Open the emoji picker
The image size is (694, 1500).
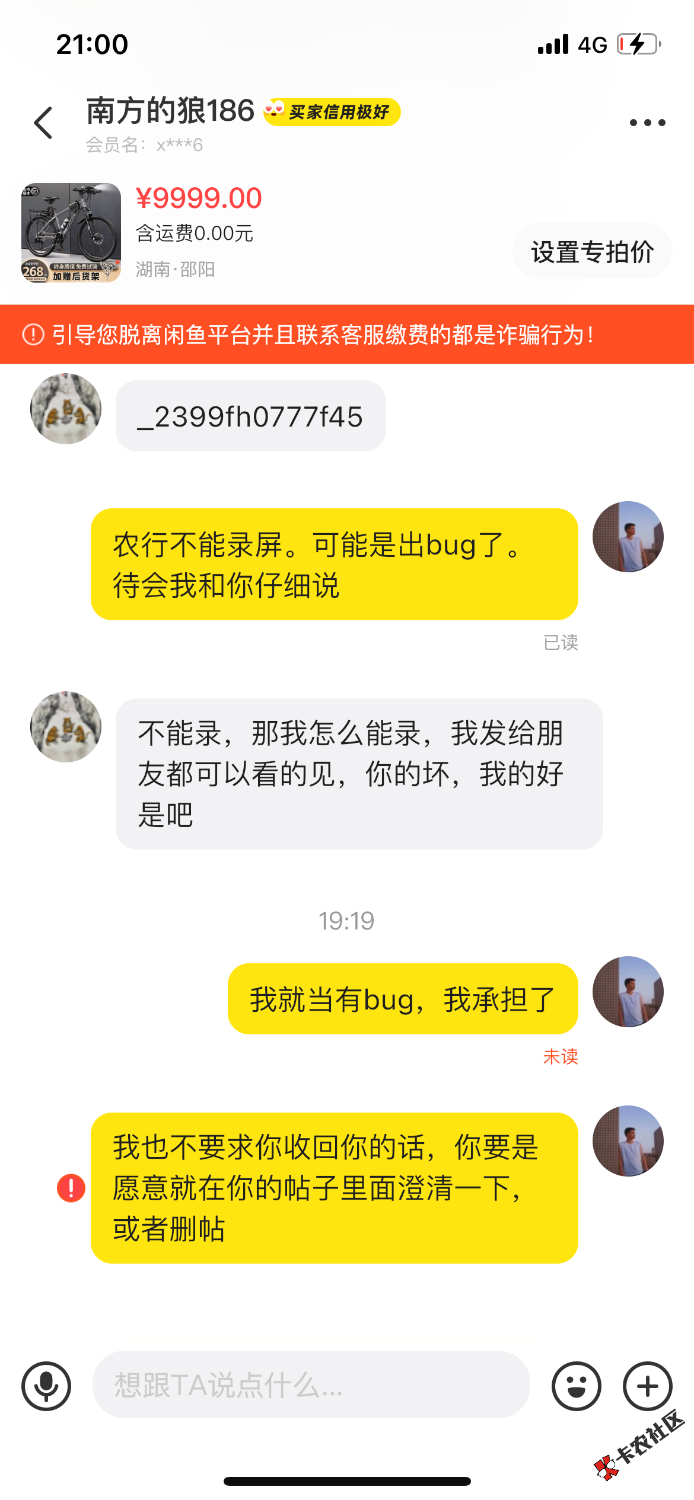577,1386
